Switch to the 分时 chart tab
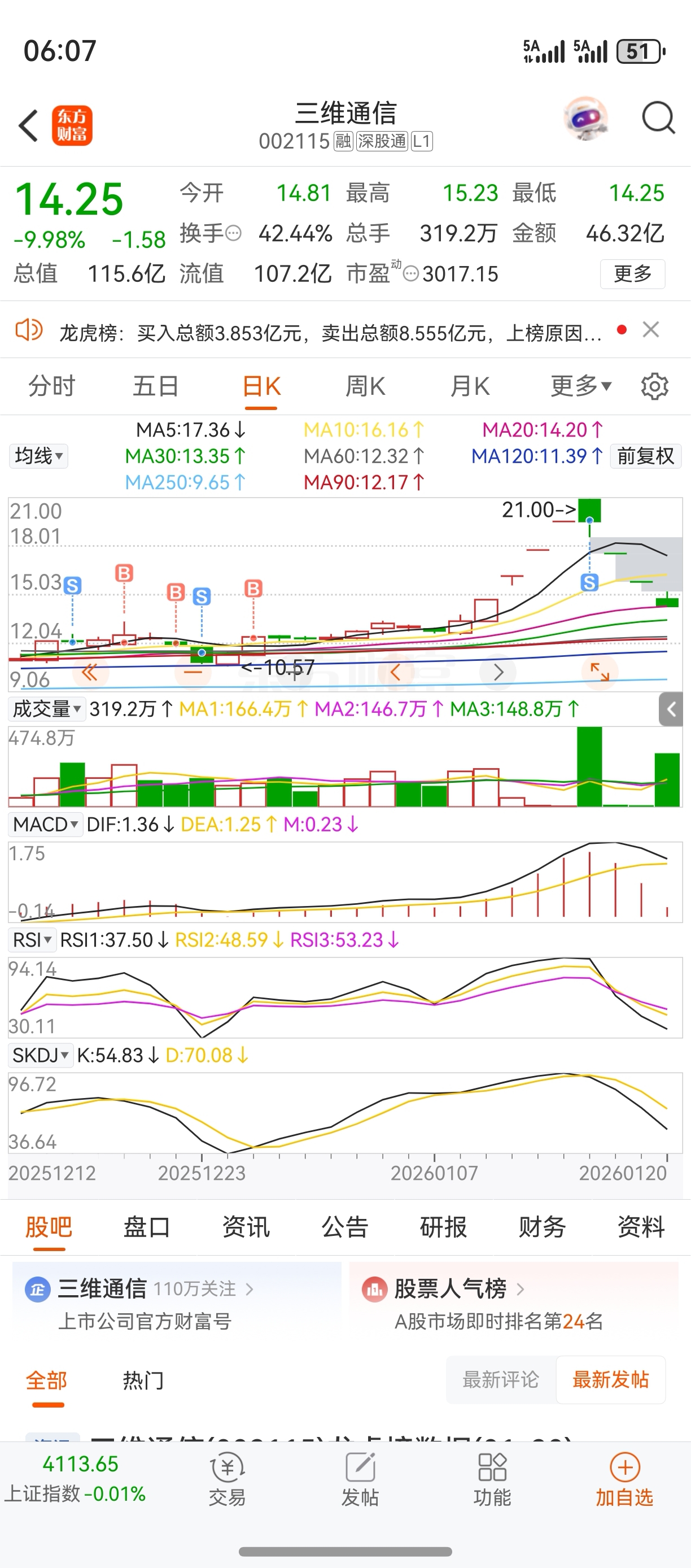 [52, 386]
